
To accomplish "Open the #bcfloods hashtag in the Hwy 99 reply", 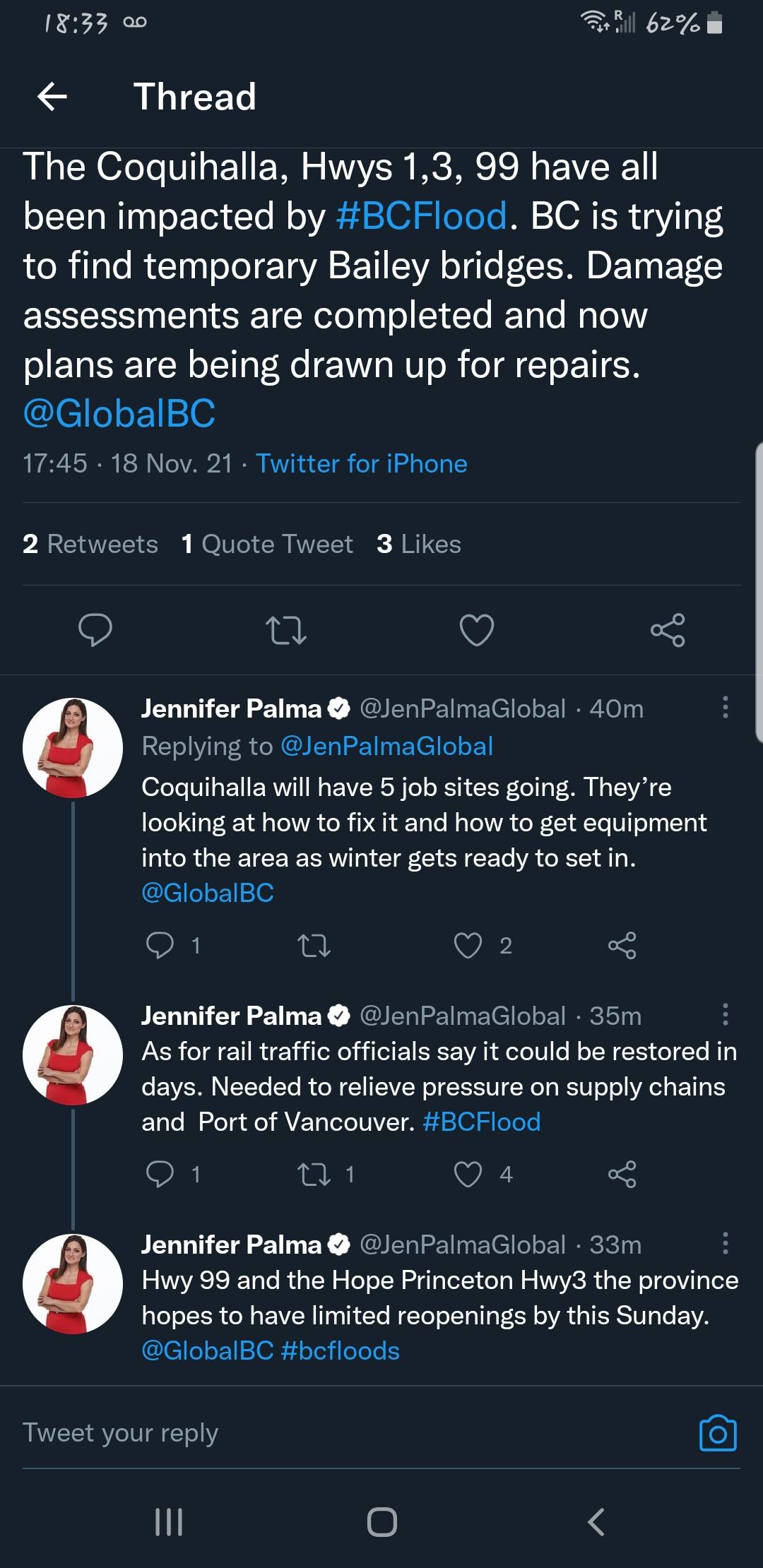I will pyautogui.click(x=341, y=1350).
